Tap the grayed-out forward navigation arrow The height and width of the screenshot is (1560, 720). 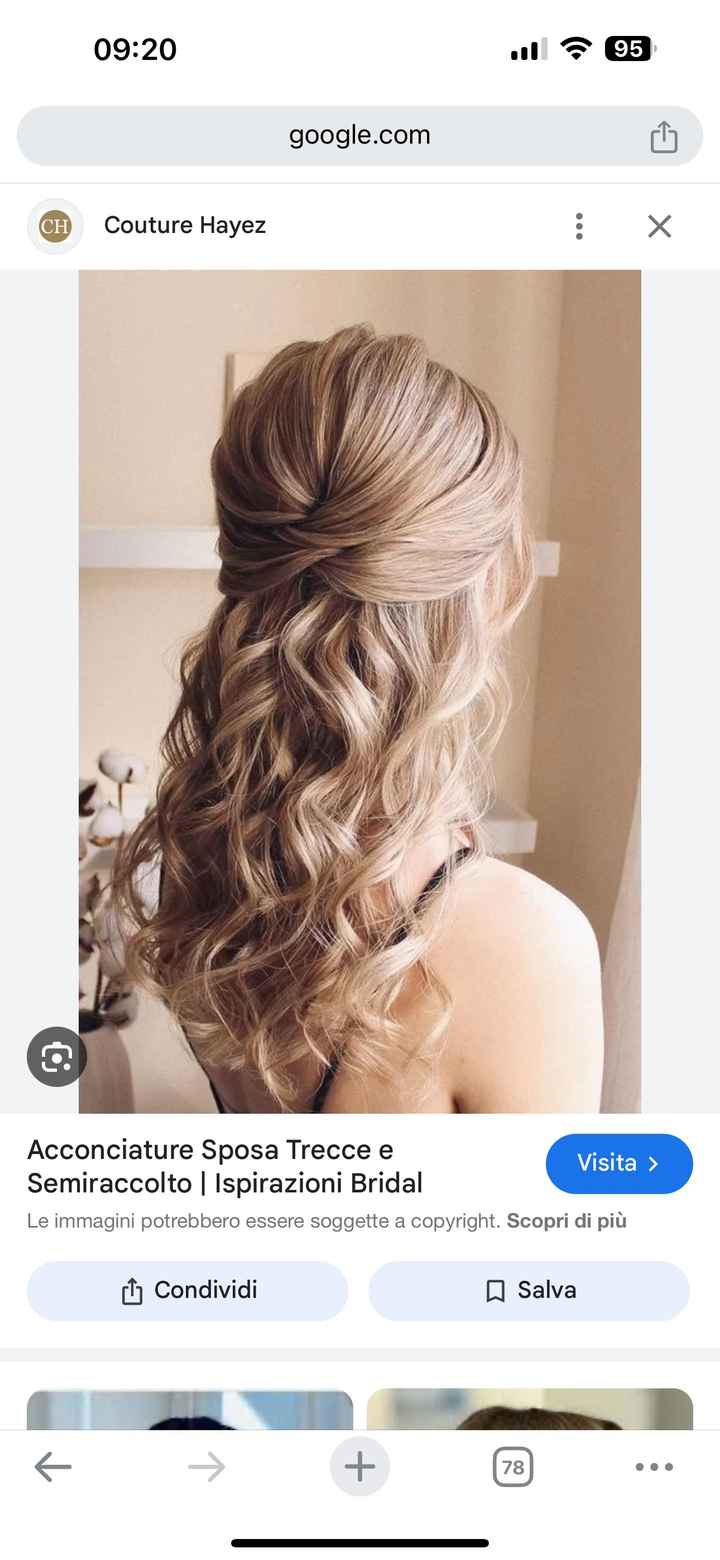pyautogui.click(x=205, y=1467)
